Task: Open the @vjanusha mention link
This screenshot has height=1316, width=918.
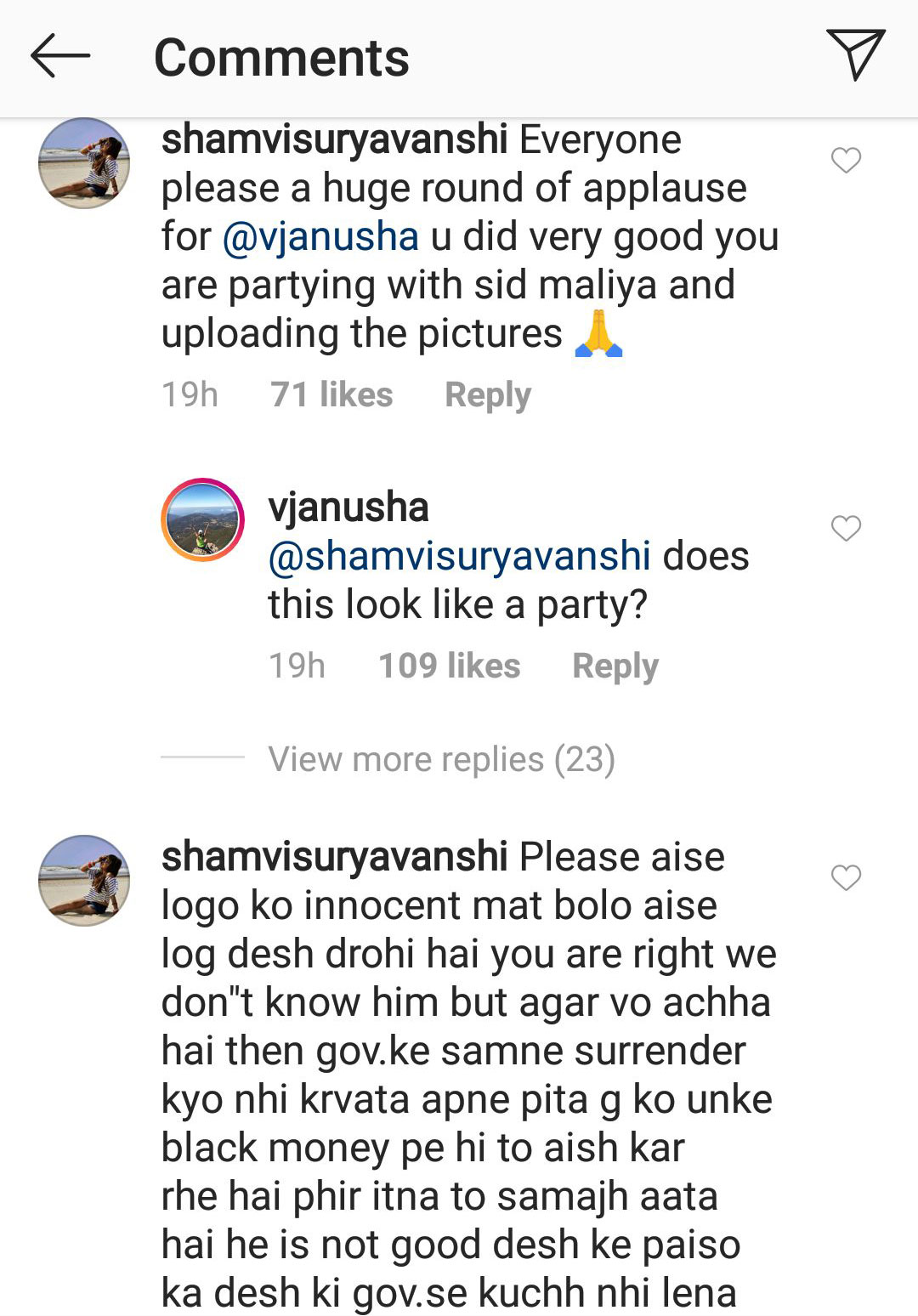Action: [x=320, y=236]
